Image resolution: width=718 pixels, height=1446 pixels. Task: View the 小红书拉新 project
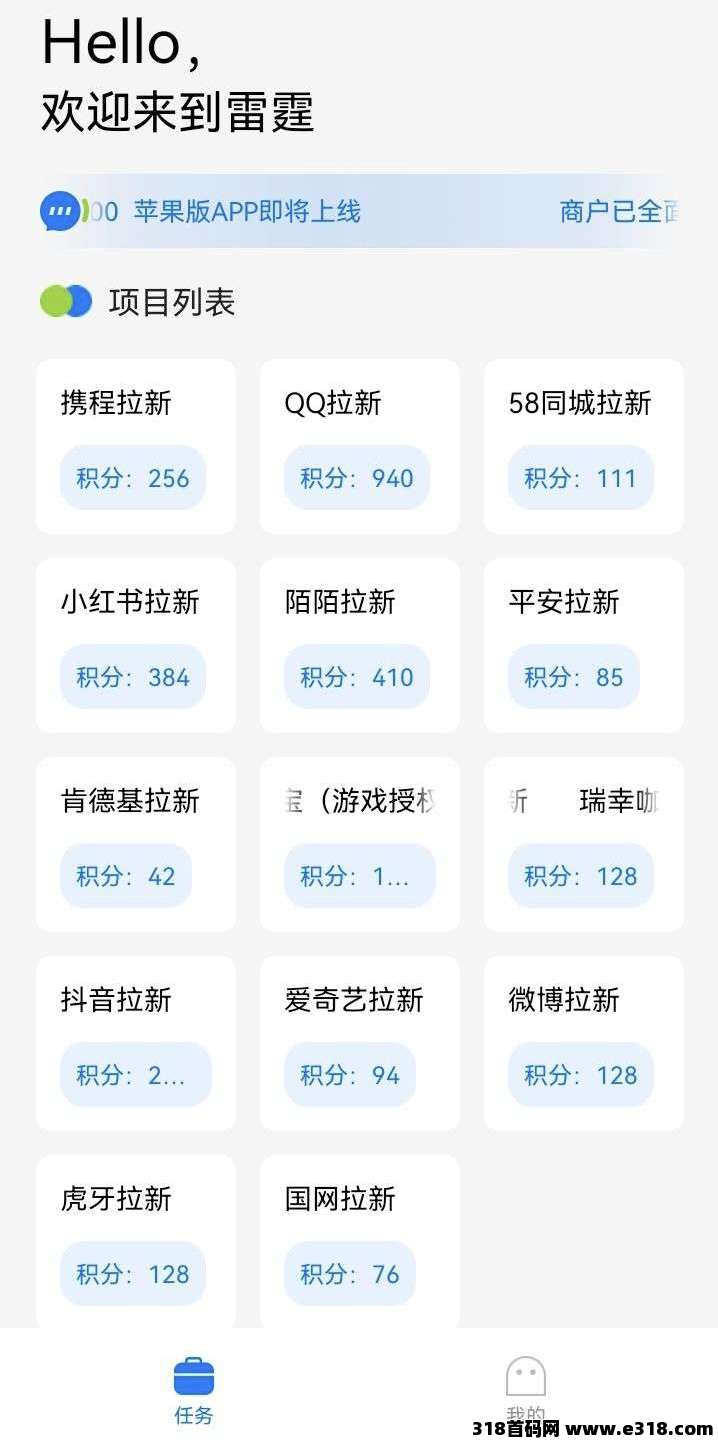(136, 645)
